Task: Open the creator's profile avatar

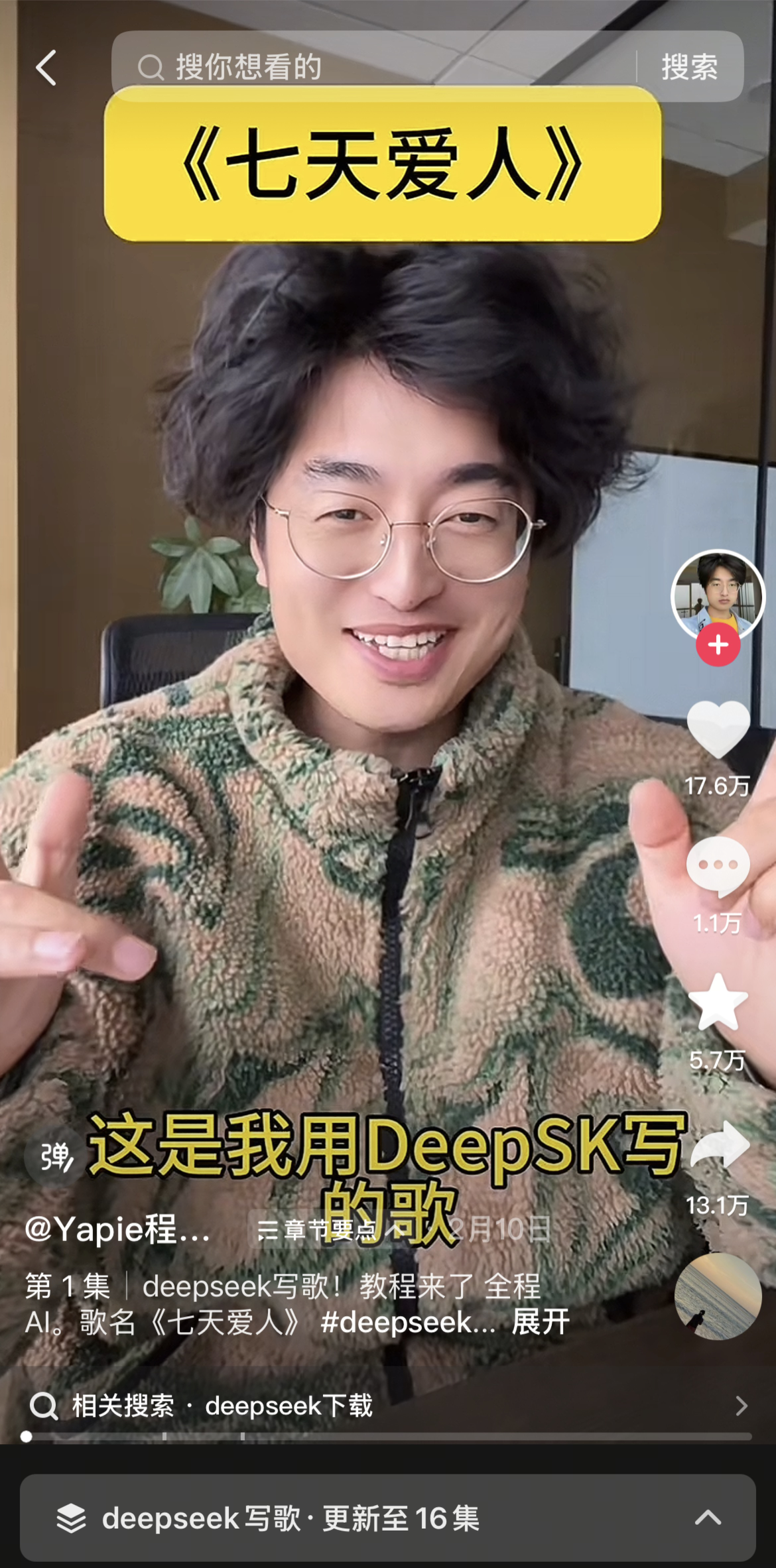Action: point(718,593)
